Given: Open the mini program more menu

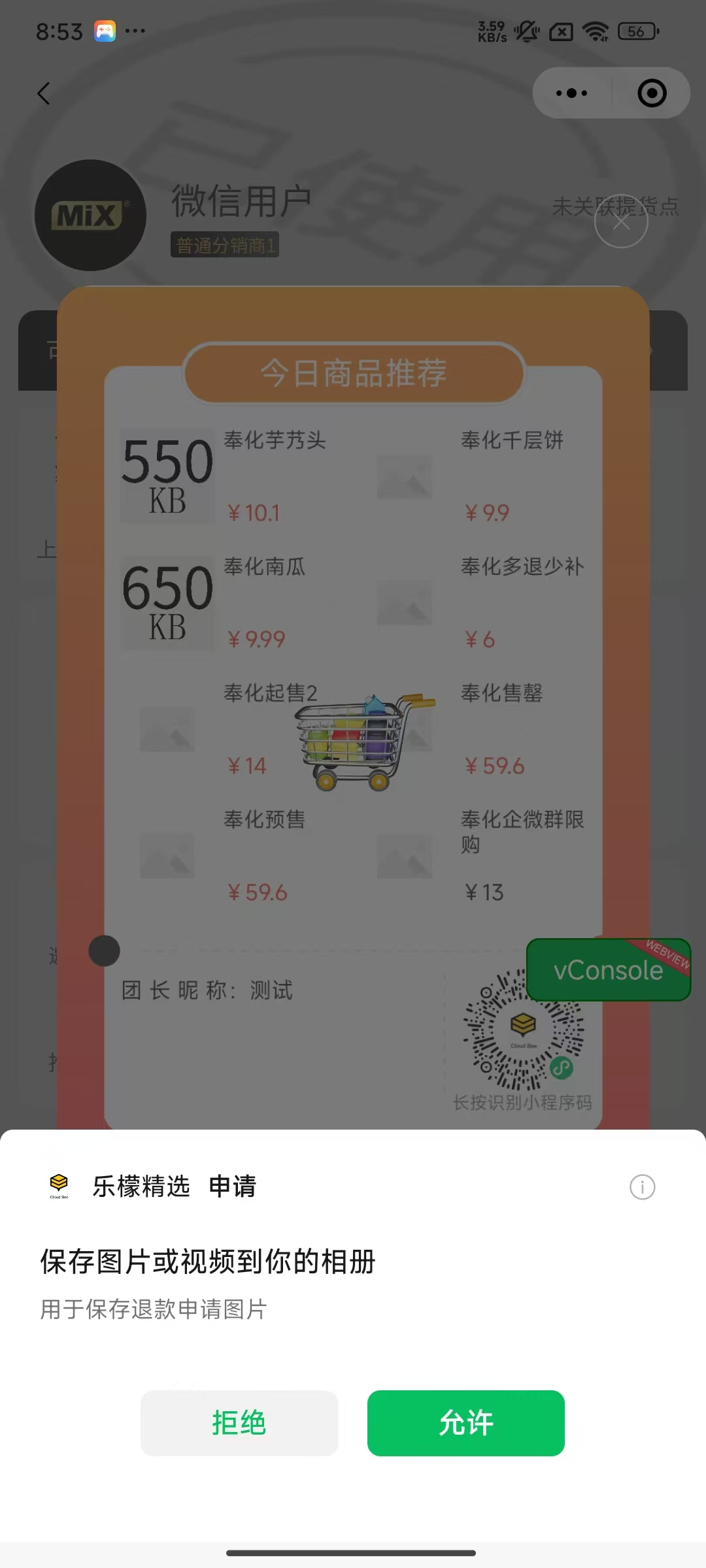Looking at the screenshot, I should tap(572, 93).
